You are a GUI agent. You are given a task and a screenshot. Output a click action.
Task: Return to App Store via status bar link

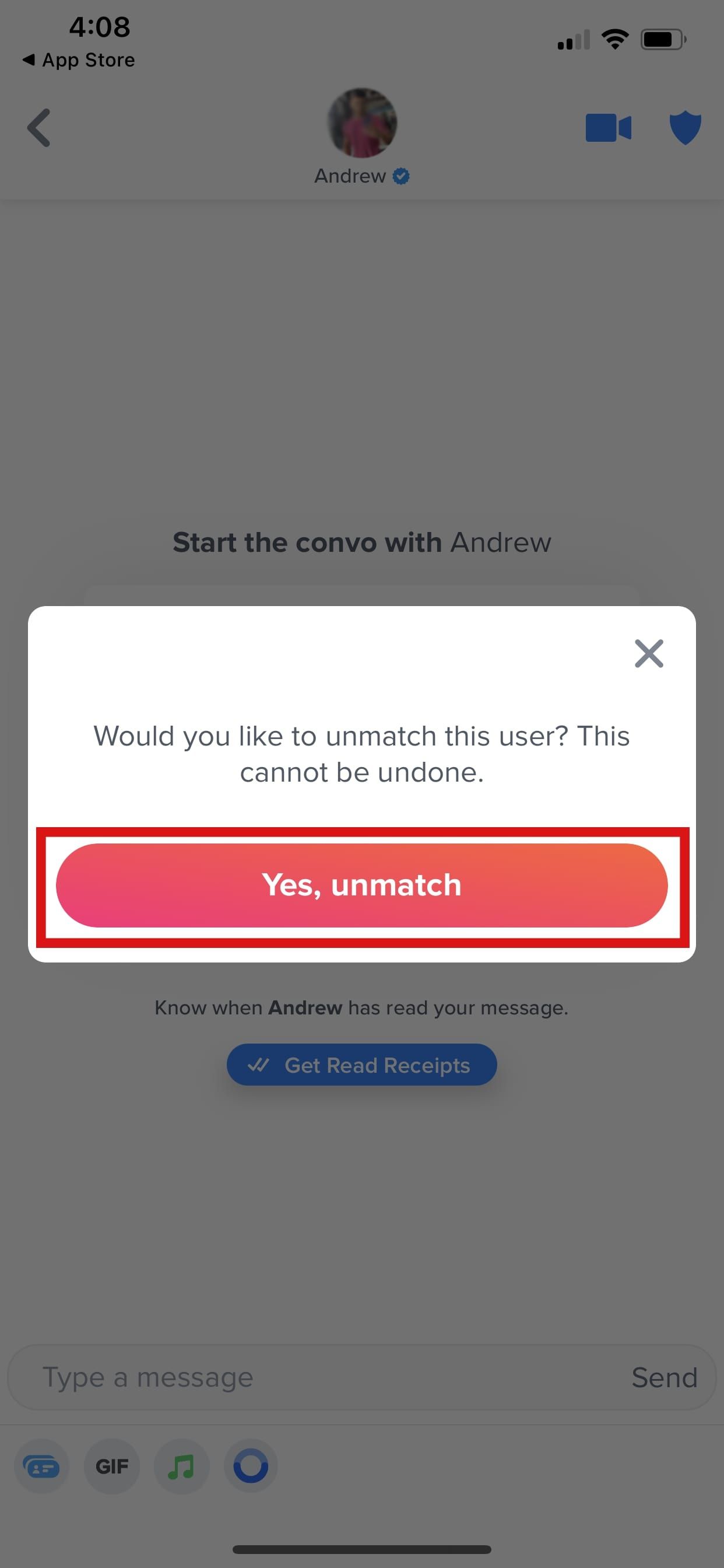(79, 60)
